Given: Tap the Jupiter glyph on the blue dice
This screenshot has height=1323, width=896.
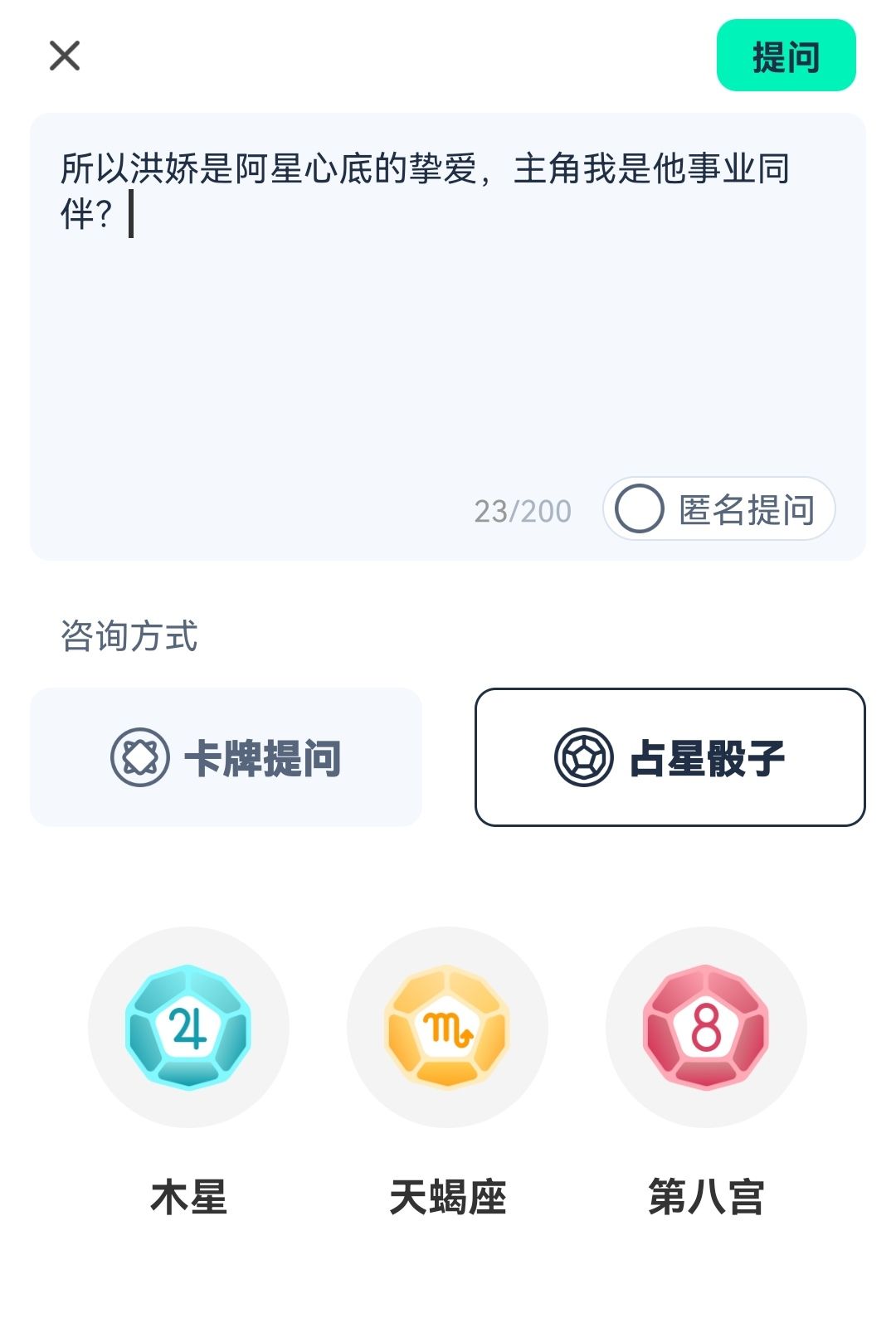Looking at the screenshot, I should 187,1026.
